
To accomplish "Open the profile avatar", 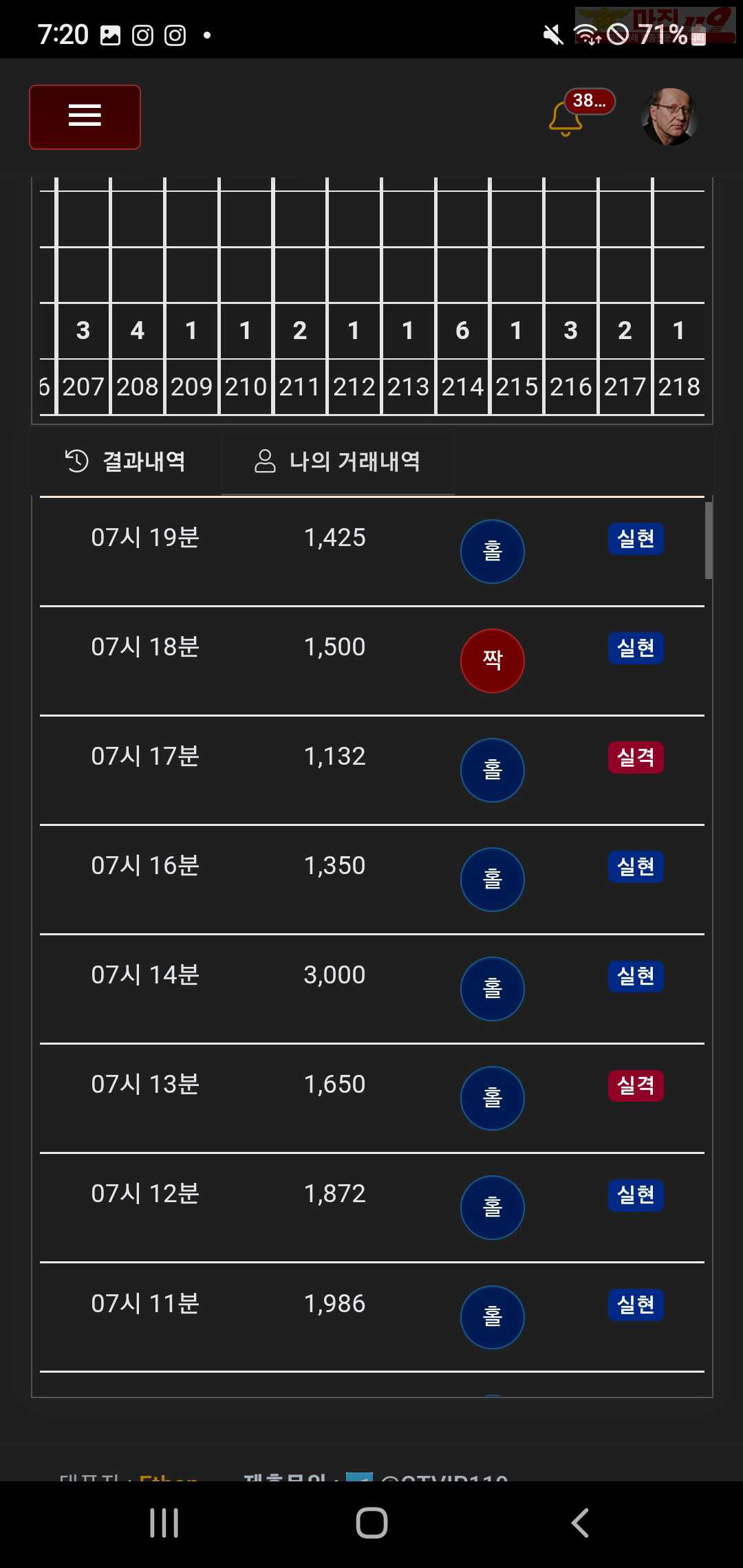I will (670, 117).
